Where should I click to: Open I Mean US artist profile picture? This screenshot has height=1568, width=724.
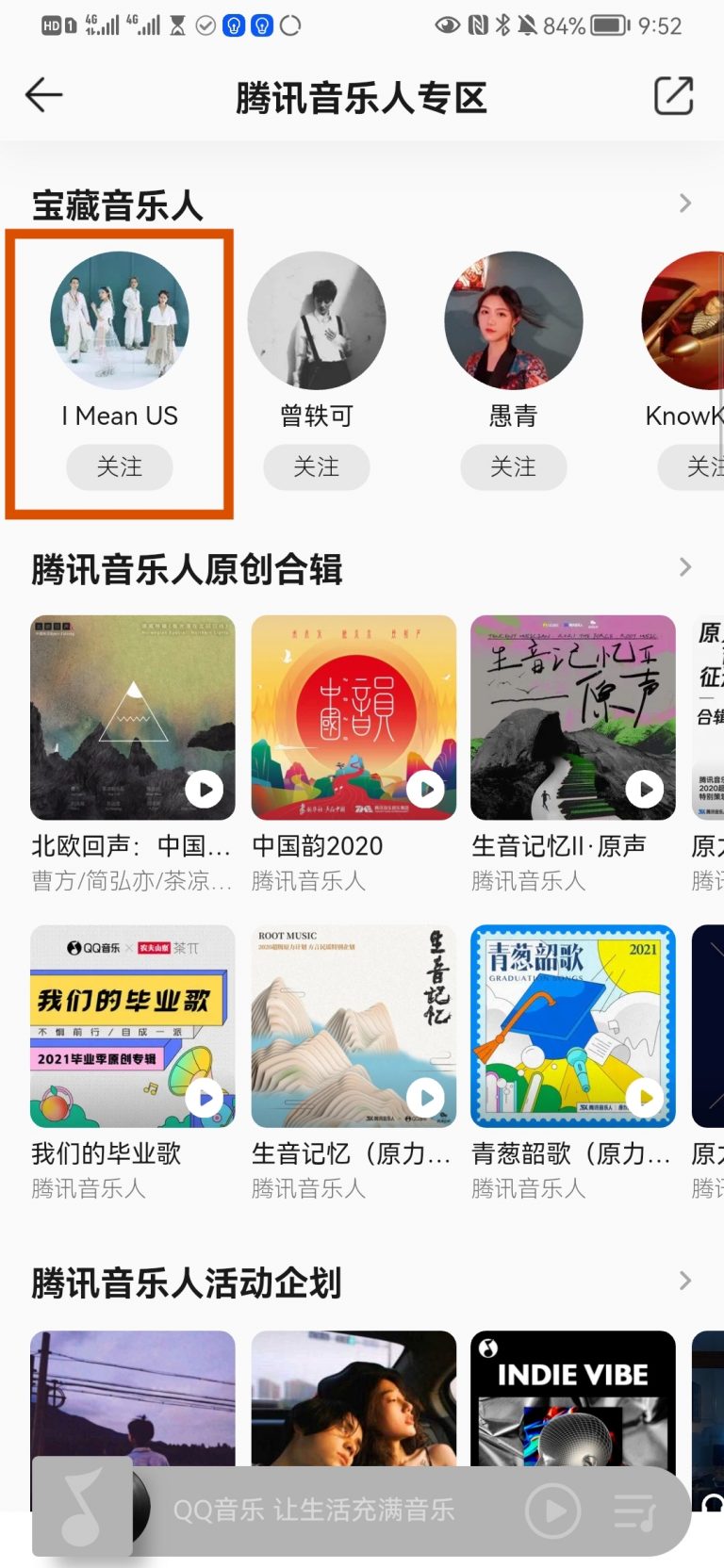pos(120,320)
